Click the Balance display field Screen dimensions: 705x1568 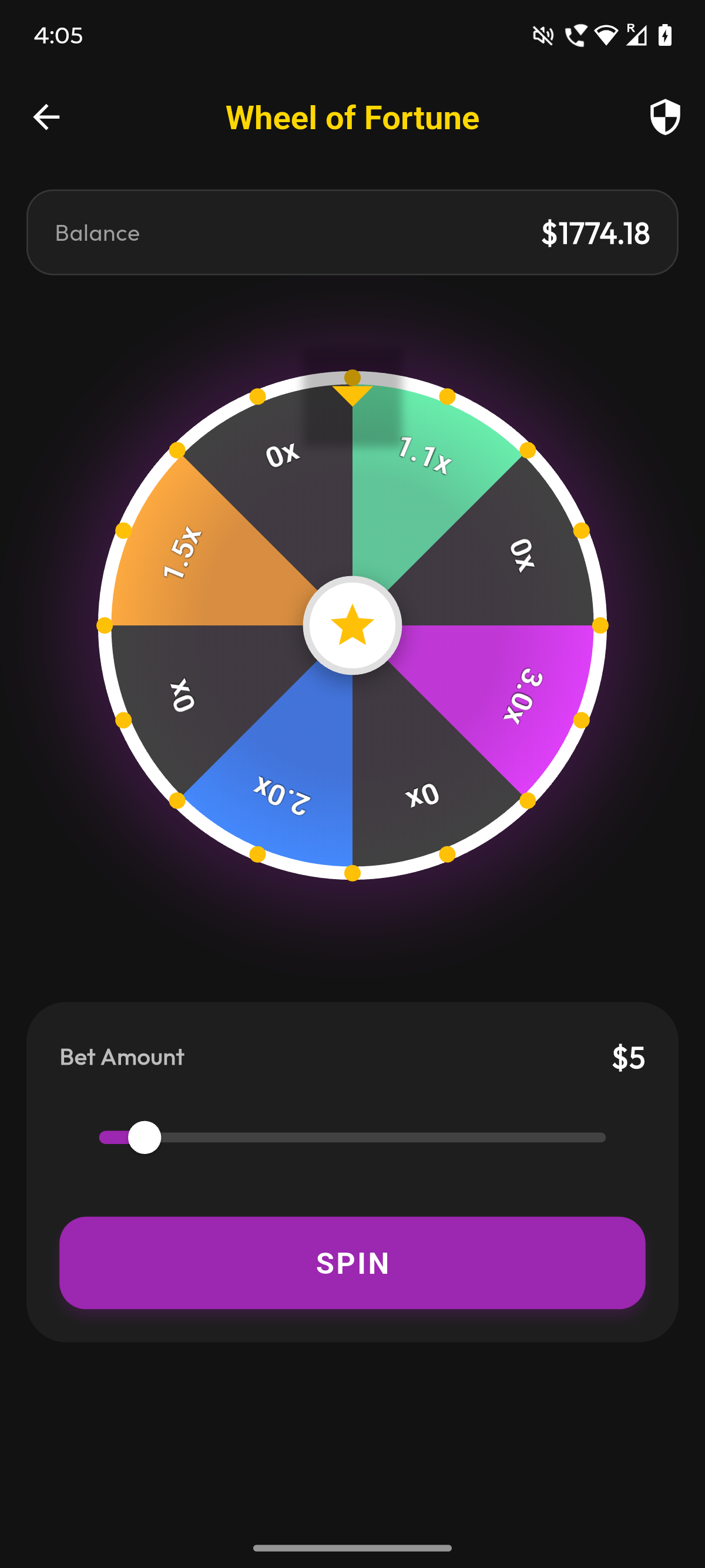click(x=352, y=233)
